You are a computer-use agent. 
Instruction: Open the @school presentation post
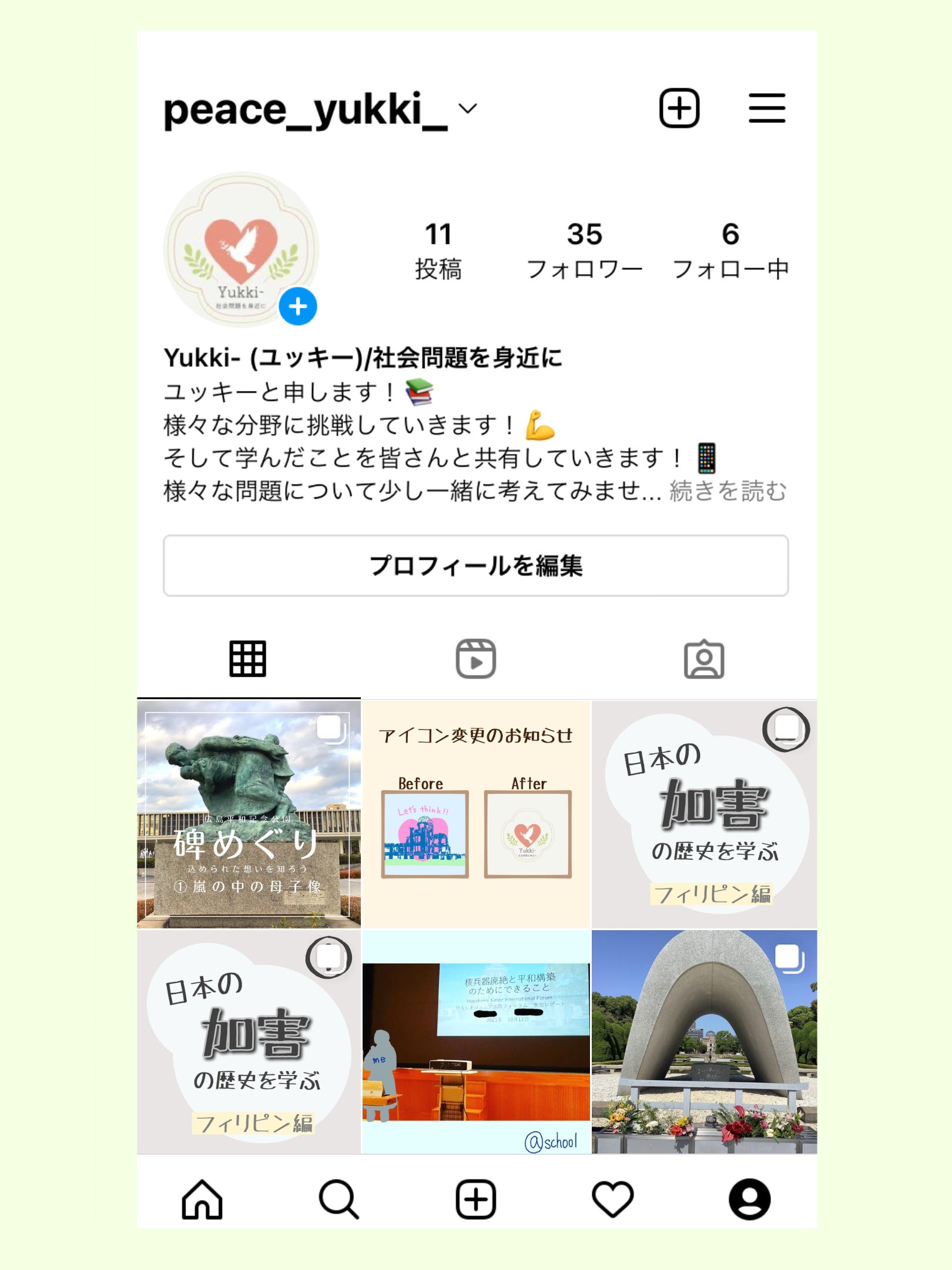(x=475, y=1042)
